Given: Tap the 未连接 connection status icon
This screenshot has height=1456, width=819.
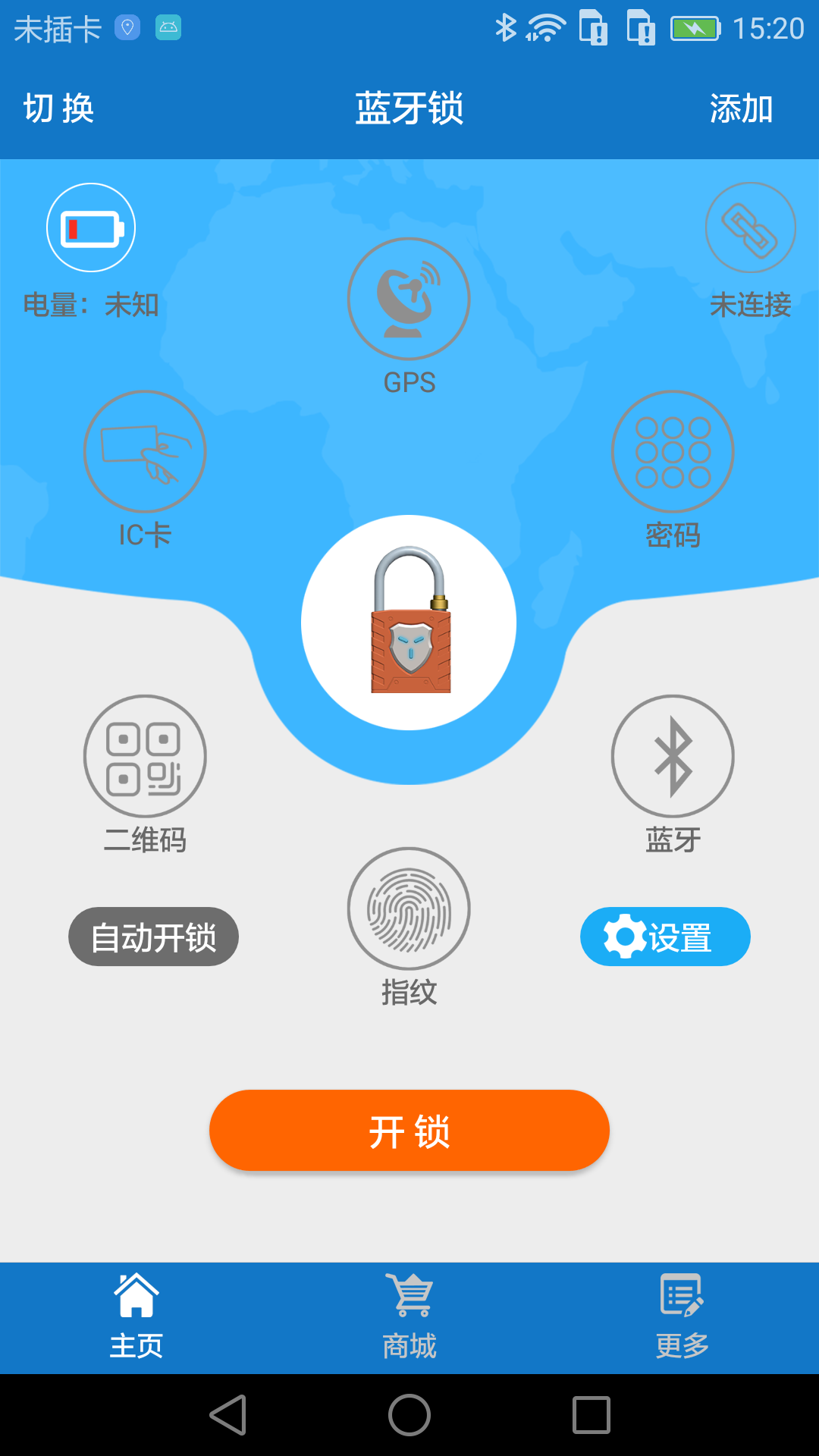Looking at the screenshot, I should pos(750,227).
